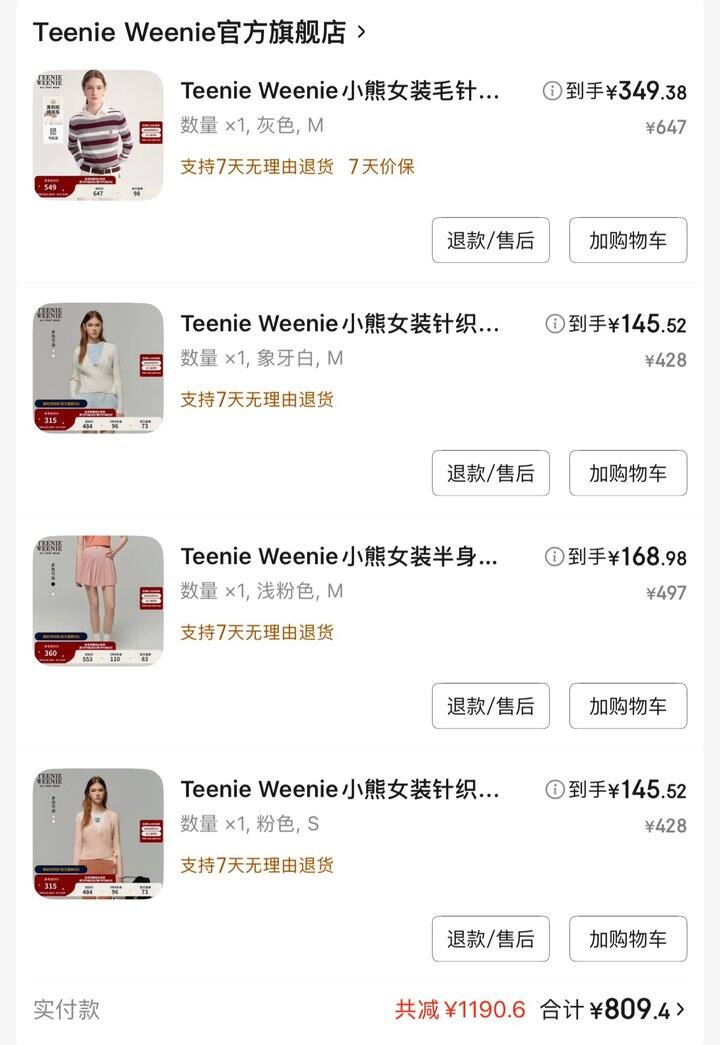The width and height of the screenshot is (720, 1045).
Task: Open the 象牙白 knit product image
Action: (x=98, y=368)
